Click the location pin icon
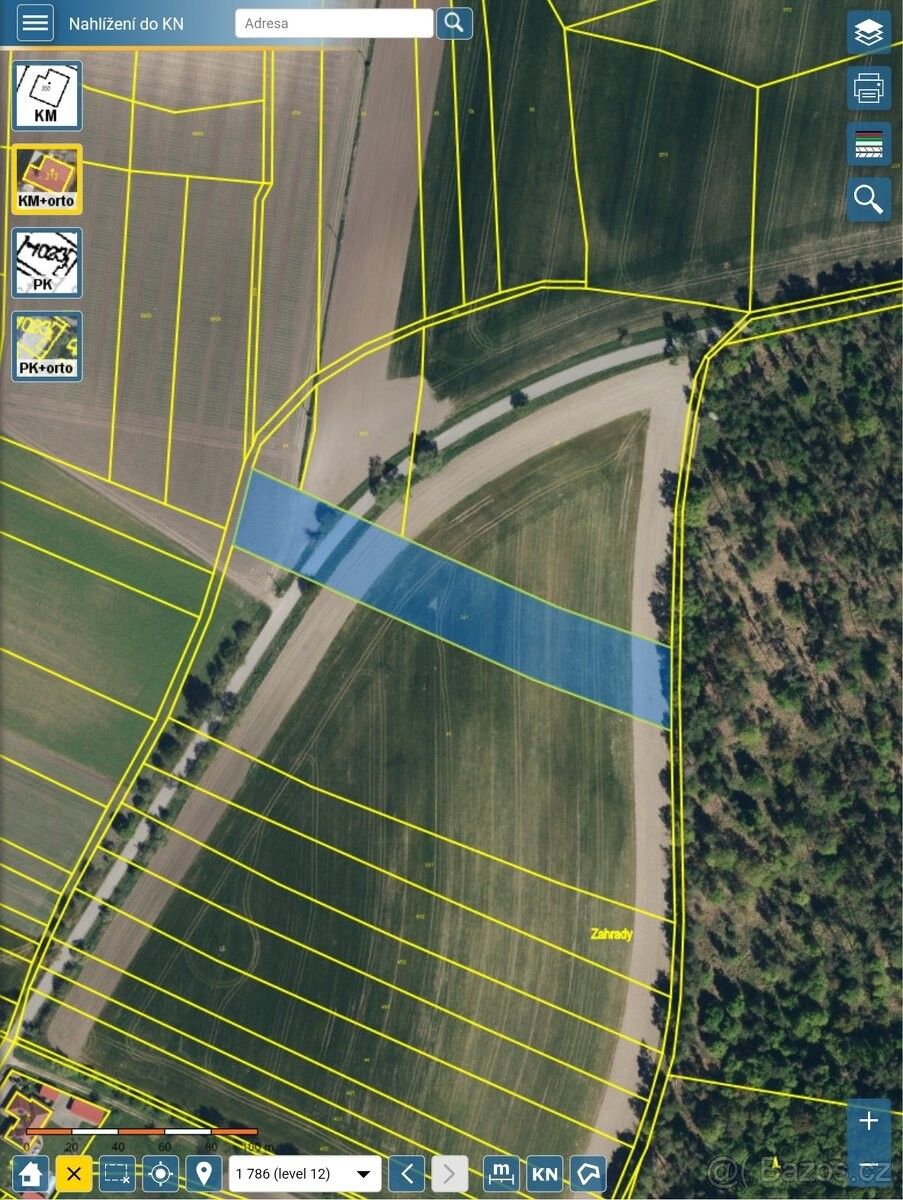903x1200 pixels. click(203, 1173)
